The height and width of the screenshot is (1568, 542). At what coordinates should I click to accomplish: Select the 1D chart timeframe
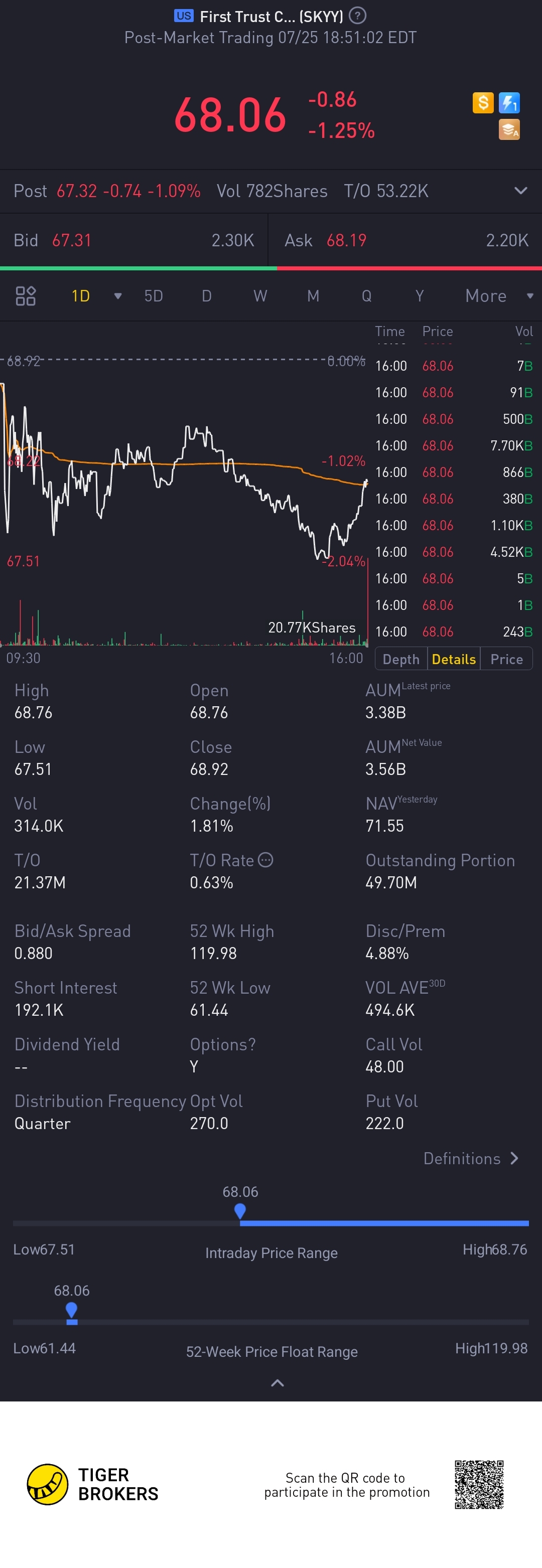point(81,296)
